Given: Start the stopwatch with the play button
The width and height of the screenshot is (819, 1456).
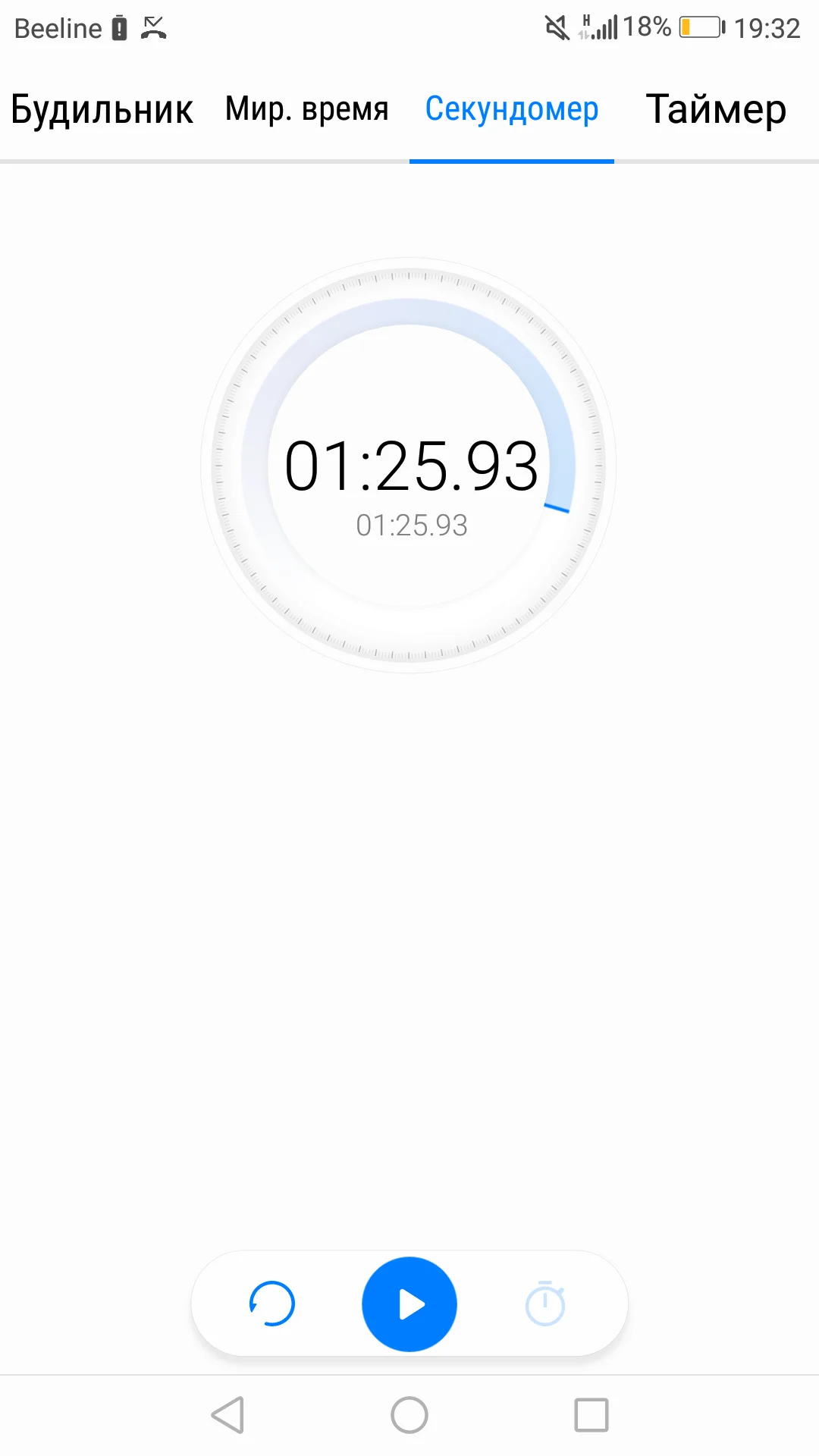Looking at the screenshot, I should pos(409,1304).
